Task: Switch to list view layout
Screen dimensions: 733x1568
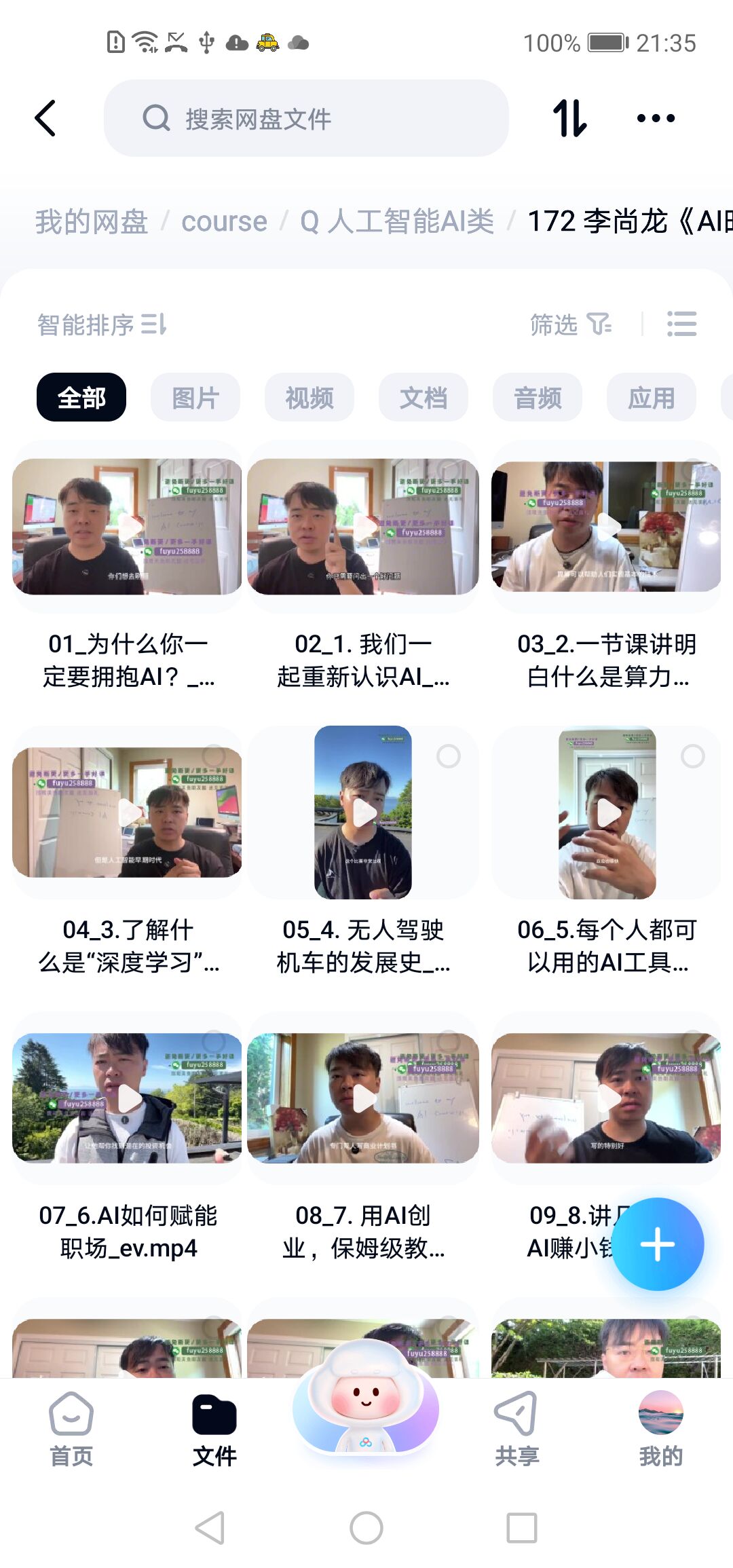Action: (x=681, y=324)
